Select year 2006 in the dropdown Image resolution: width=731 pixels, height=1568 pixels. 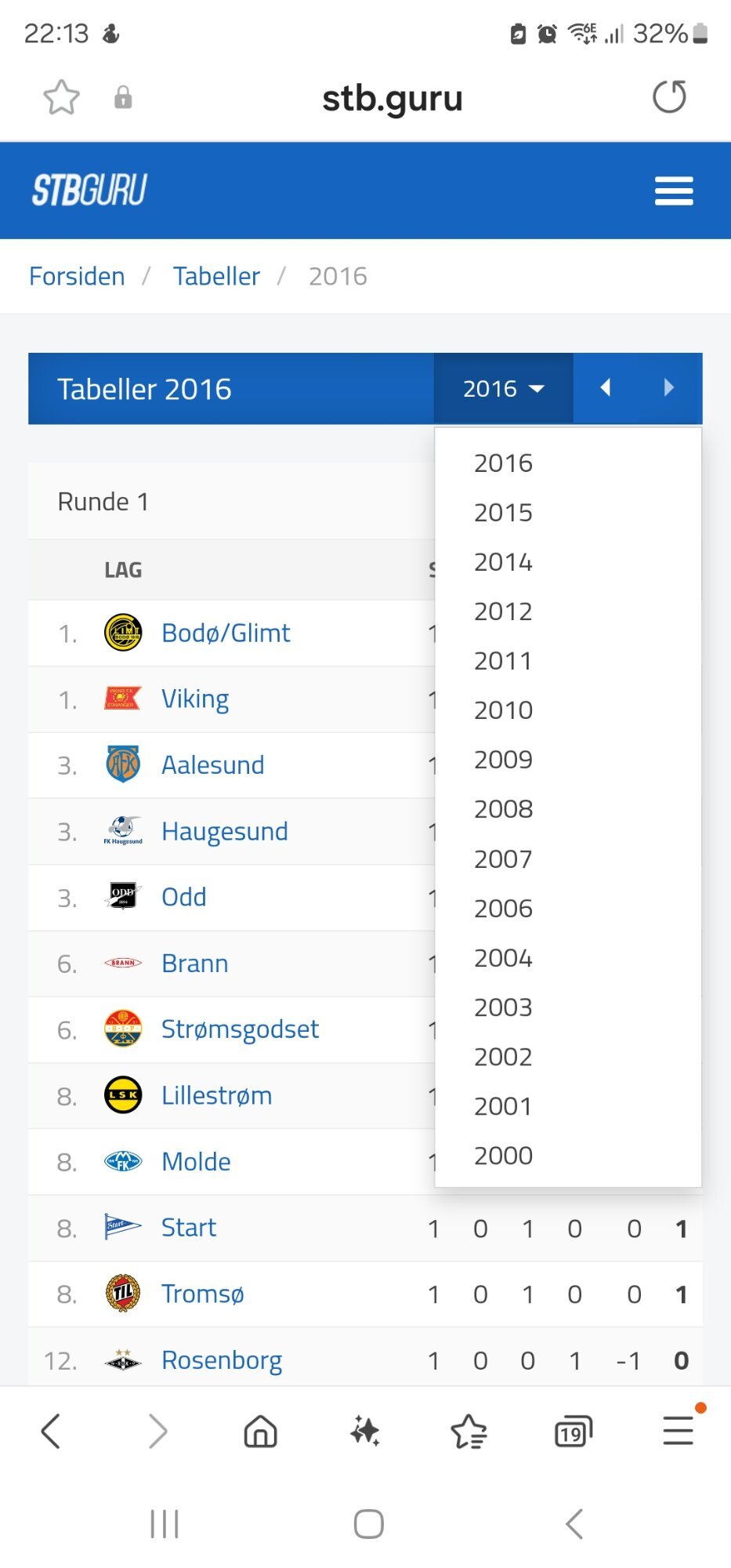[503, 909]
